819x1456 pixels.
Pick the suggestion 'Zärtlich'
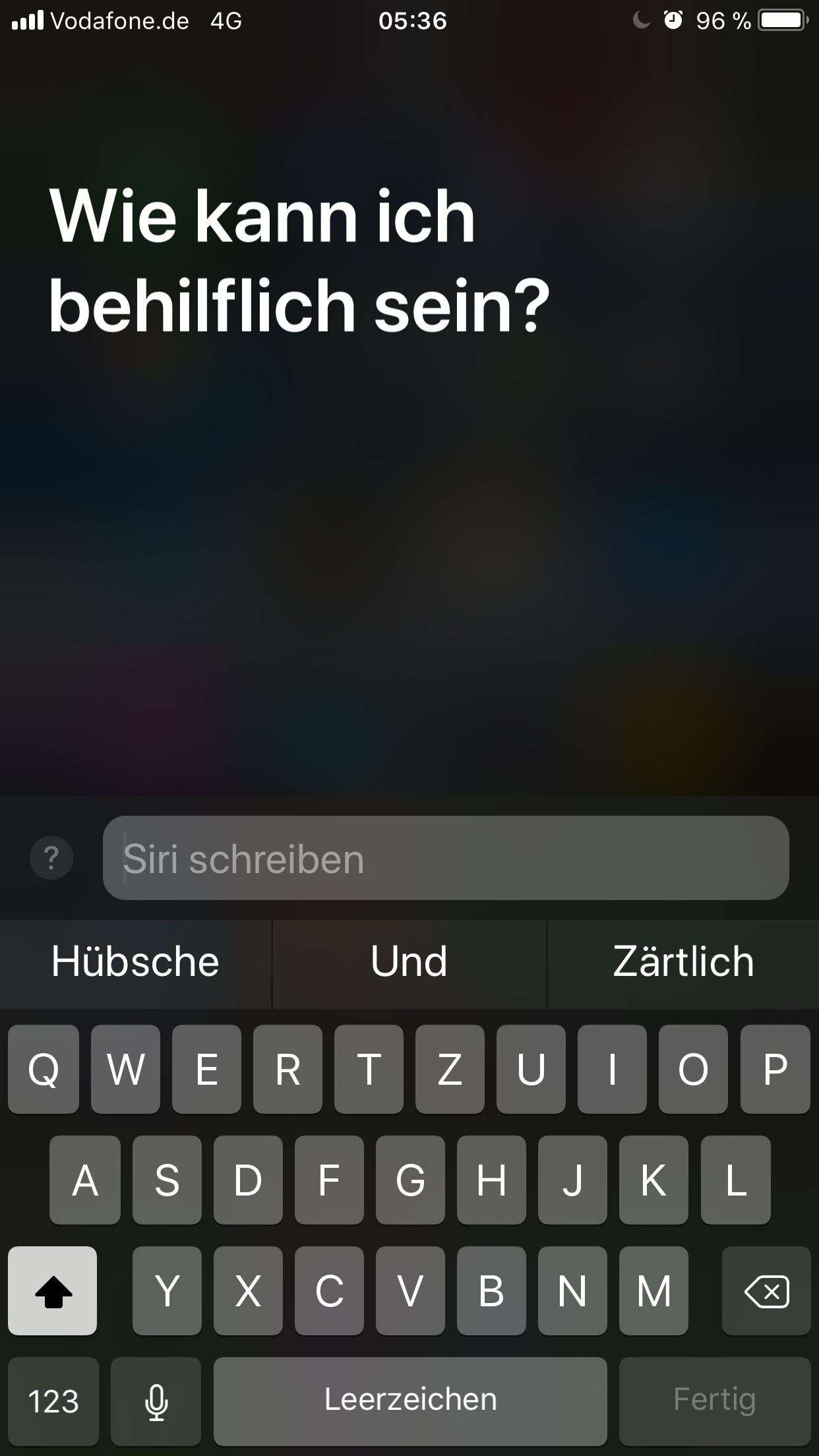[683, 961]
